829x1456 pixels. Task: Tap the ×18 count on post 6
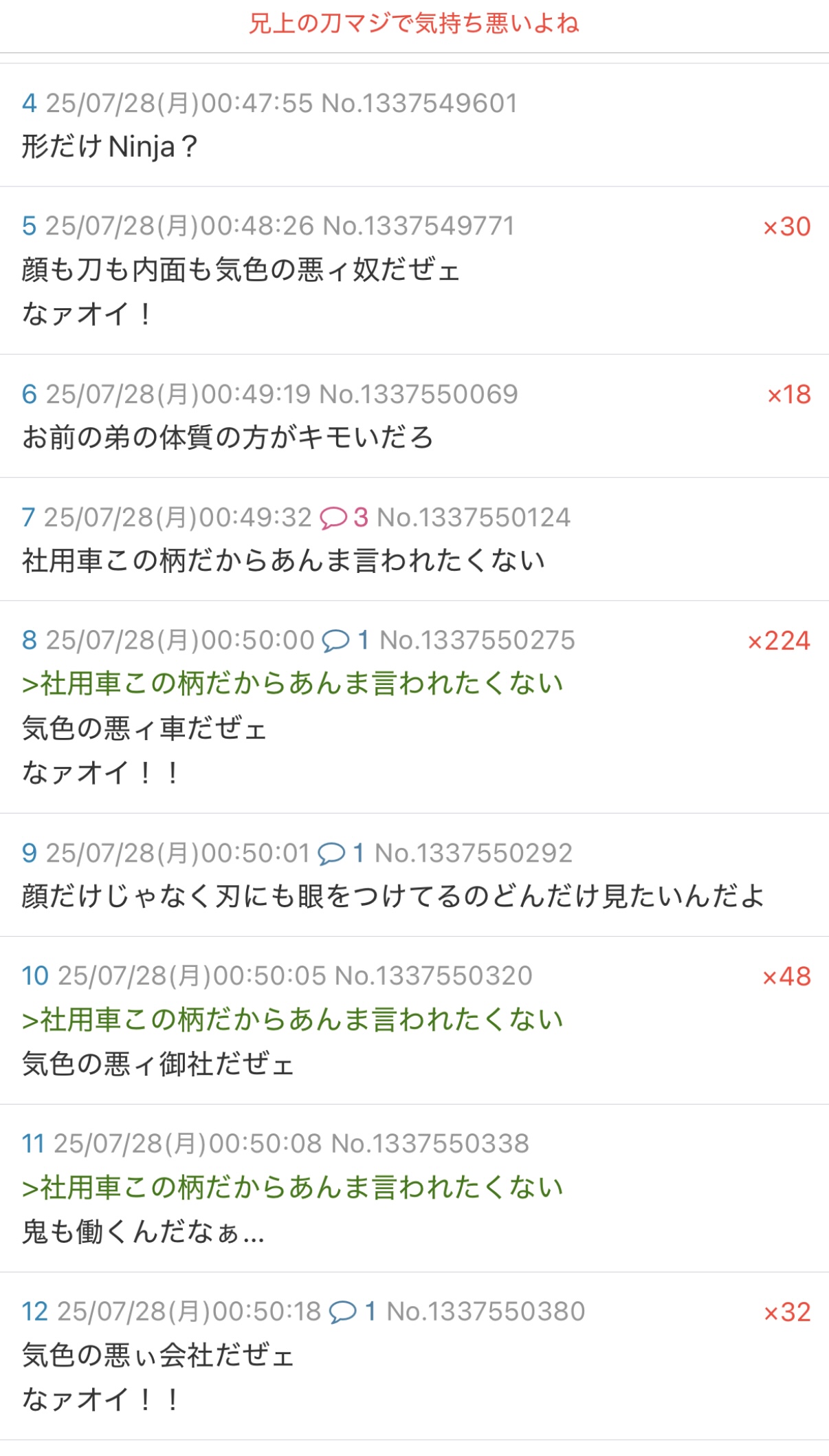(788, 395)
